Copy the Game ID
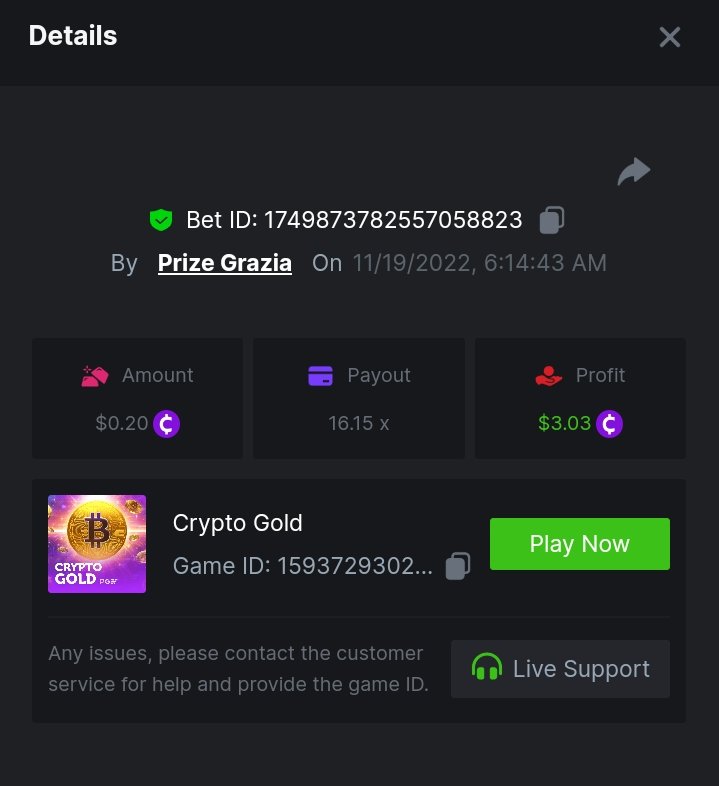 point(458,566)
